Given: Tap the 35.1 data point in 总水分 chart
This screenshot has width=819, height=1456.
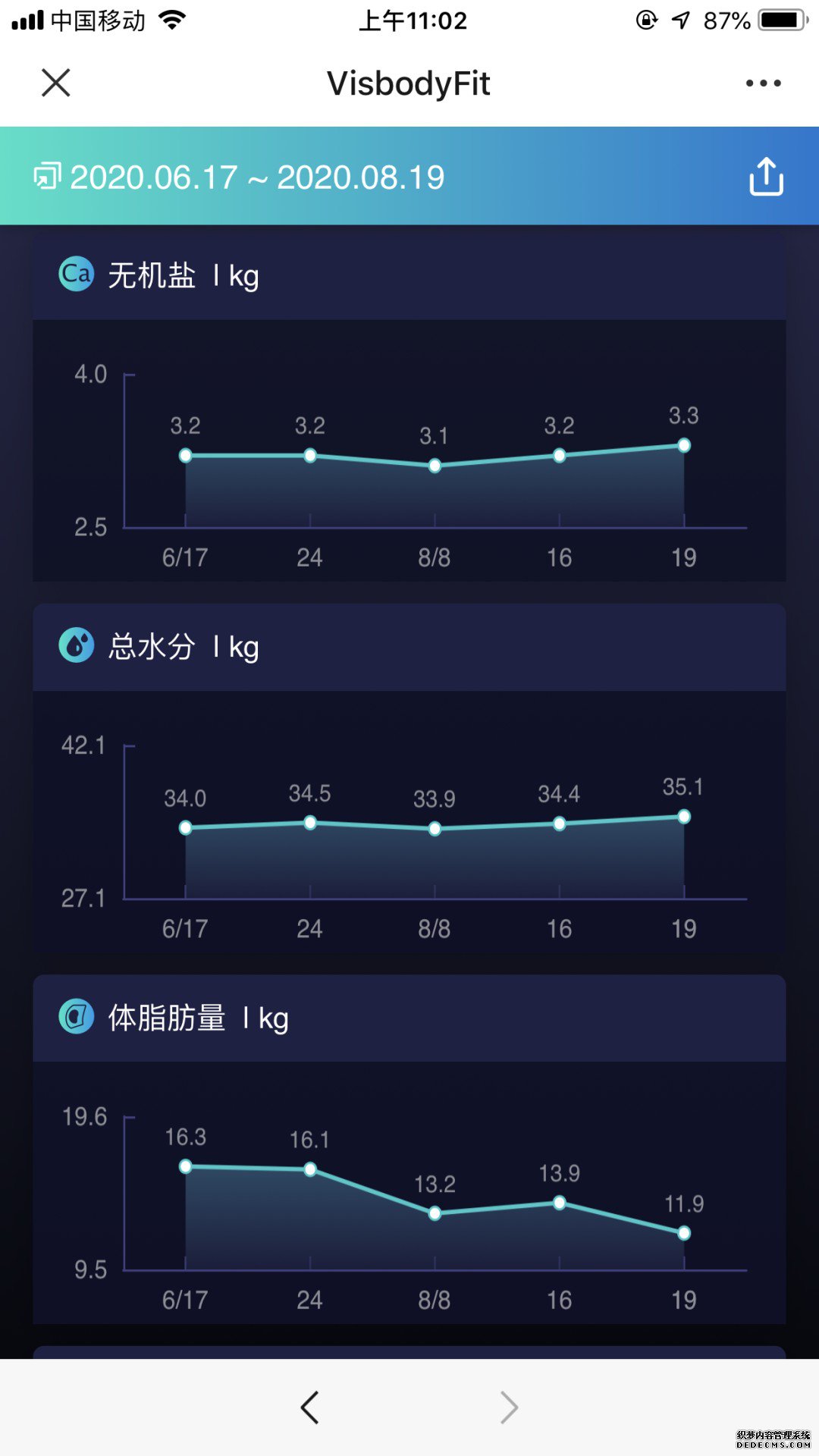Looking at the screenshot, I should coord(684,817).
